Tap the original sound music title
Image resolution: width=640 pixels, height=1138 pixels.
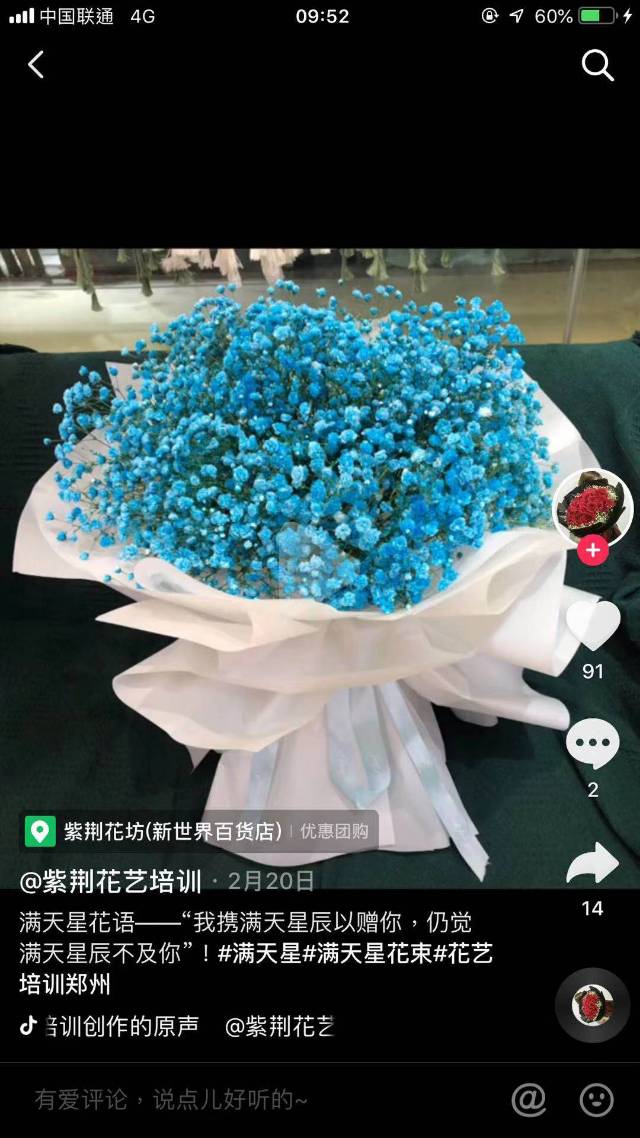120,1026
